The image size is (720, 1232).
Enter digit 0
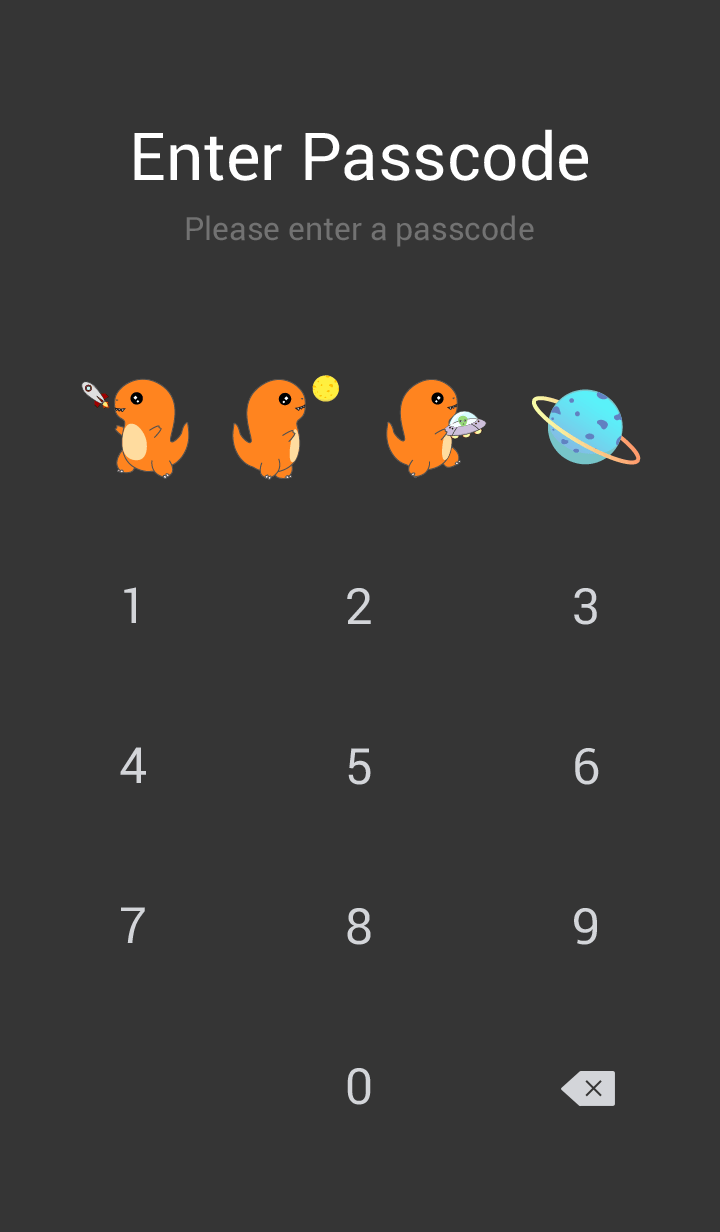point(359,1087)
